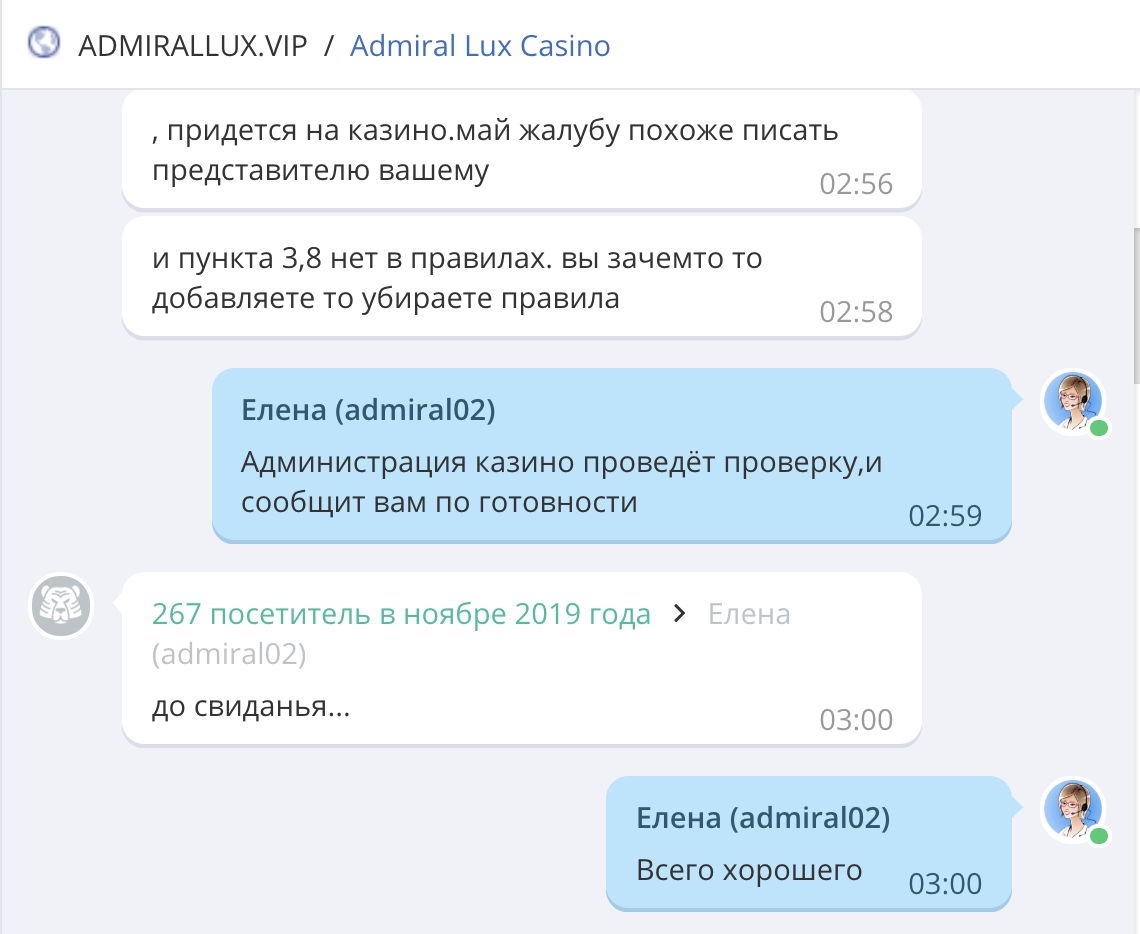Open Елена's avatar beside the 02:59 message
The height and width of the screenshot is (934, 1140).
tap(1072, 402)
